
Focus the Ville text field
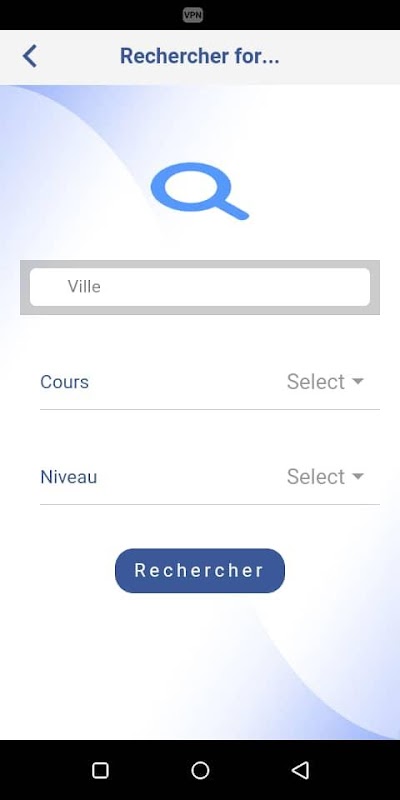[199, 287]
